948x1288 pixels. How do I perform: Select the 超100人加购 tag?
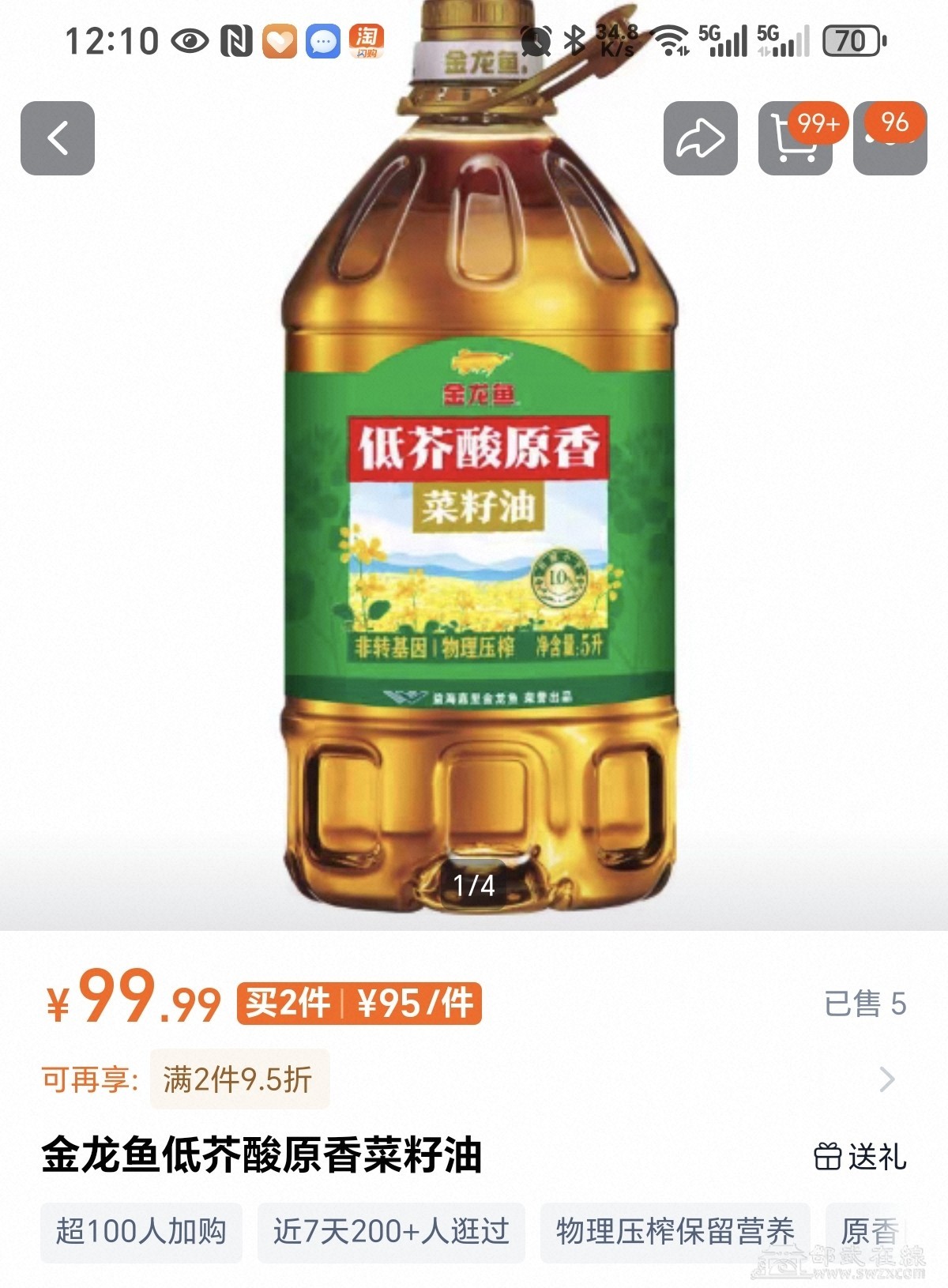point(141,1231)
